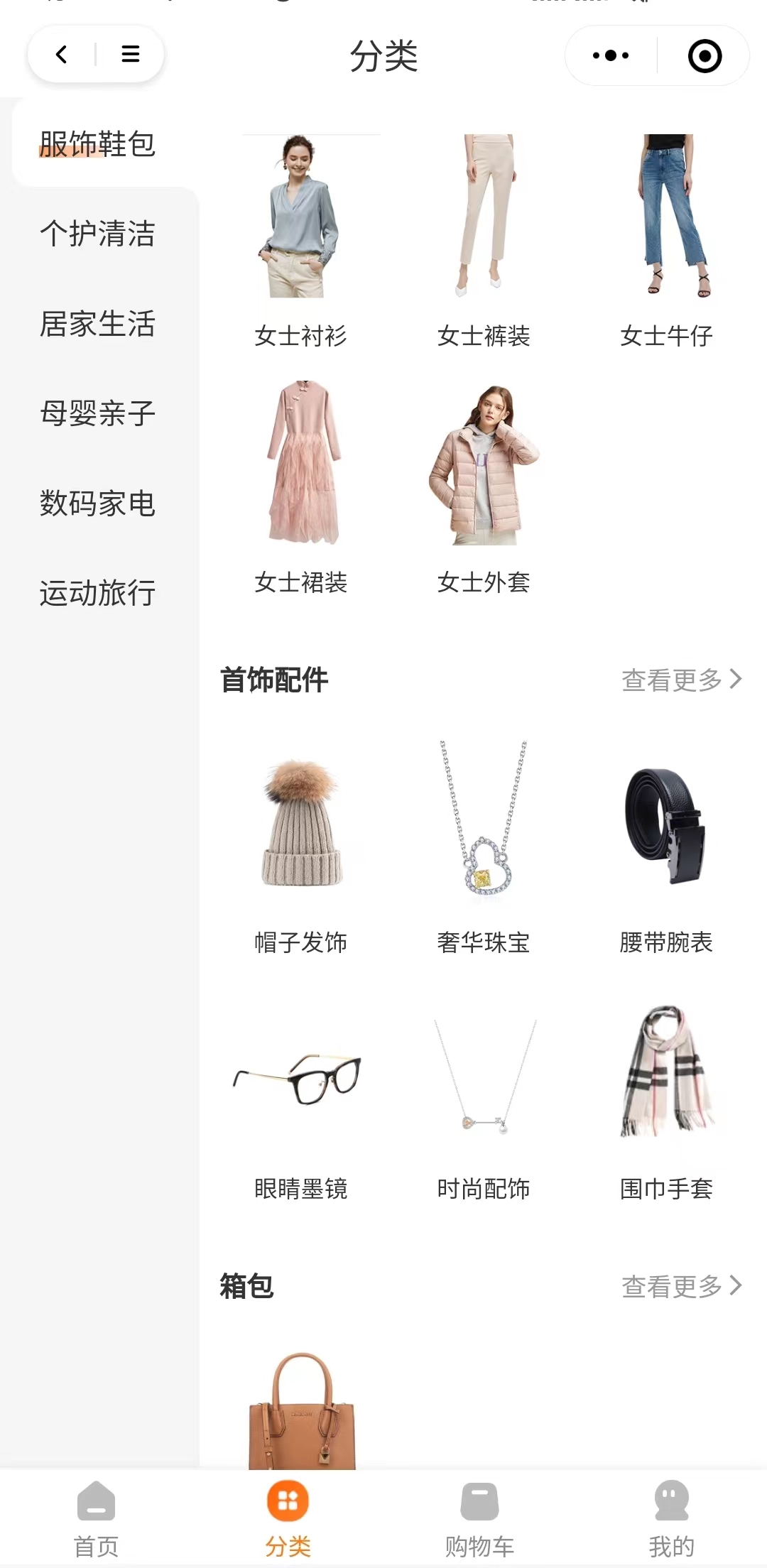Open the list menu icon beside back
This screenshot has height=1568, width=767.
pos(131,55)
